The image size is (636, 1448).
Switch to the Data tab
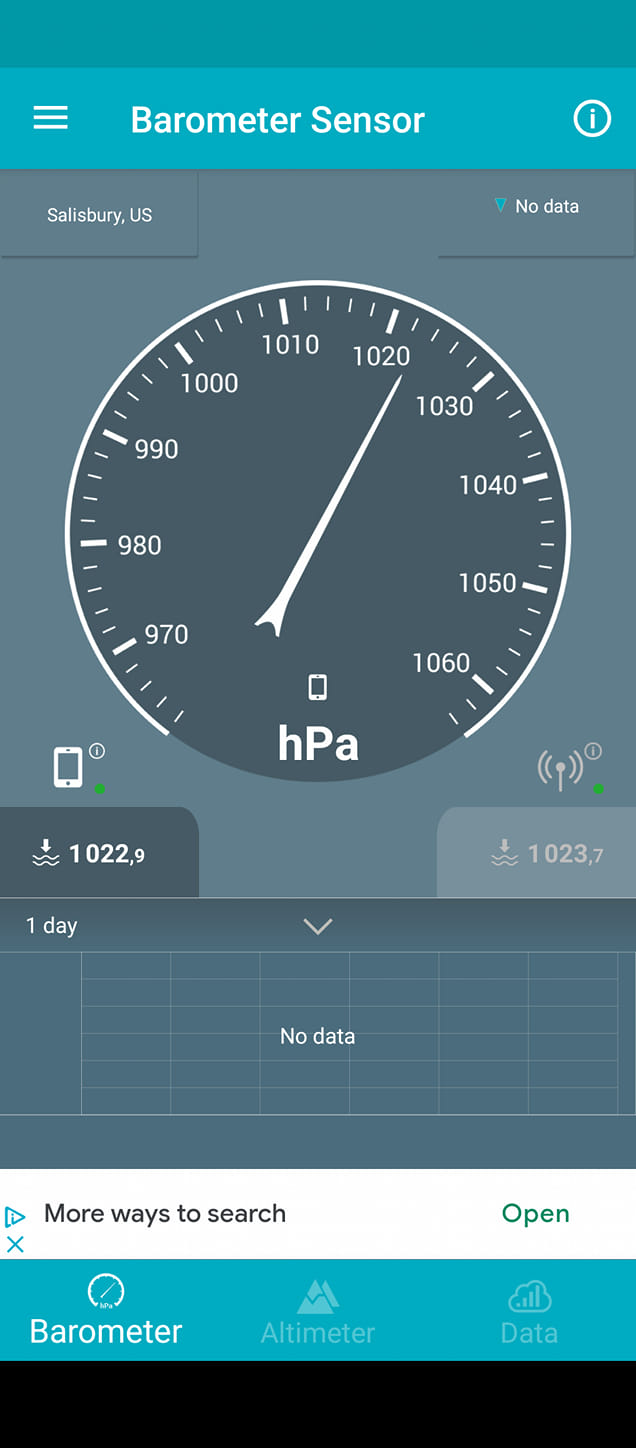point(530,1310)
